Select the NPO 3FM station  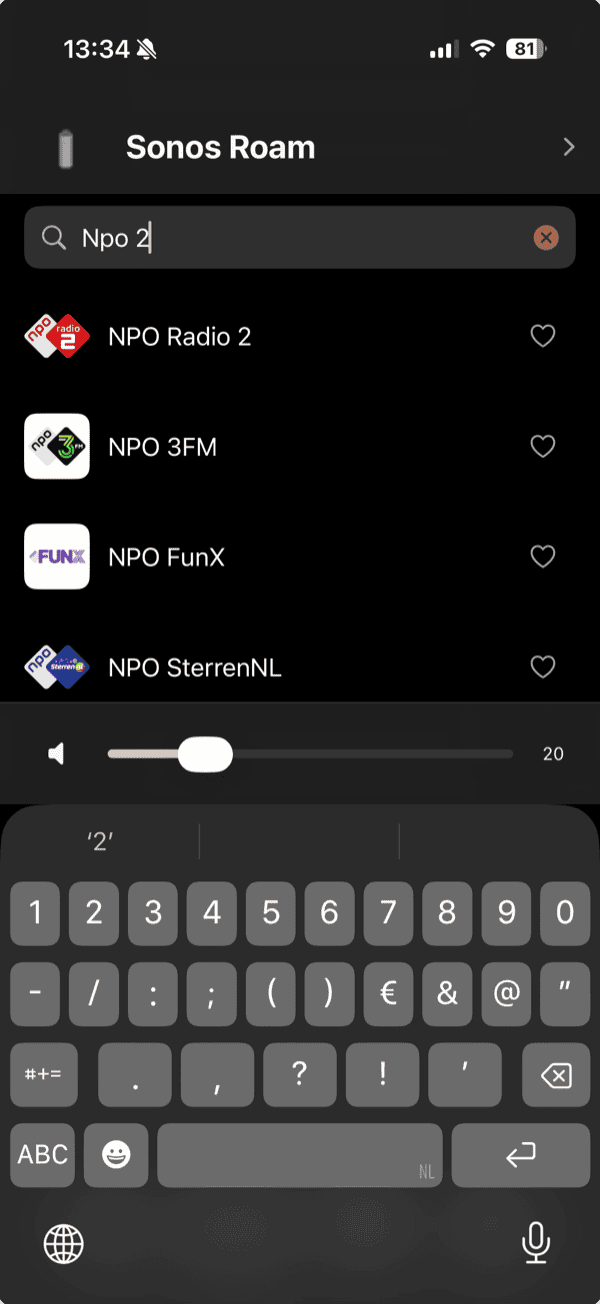click(x=162, y=447)
